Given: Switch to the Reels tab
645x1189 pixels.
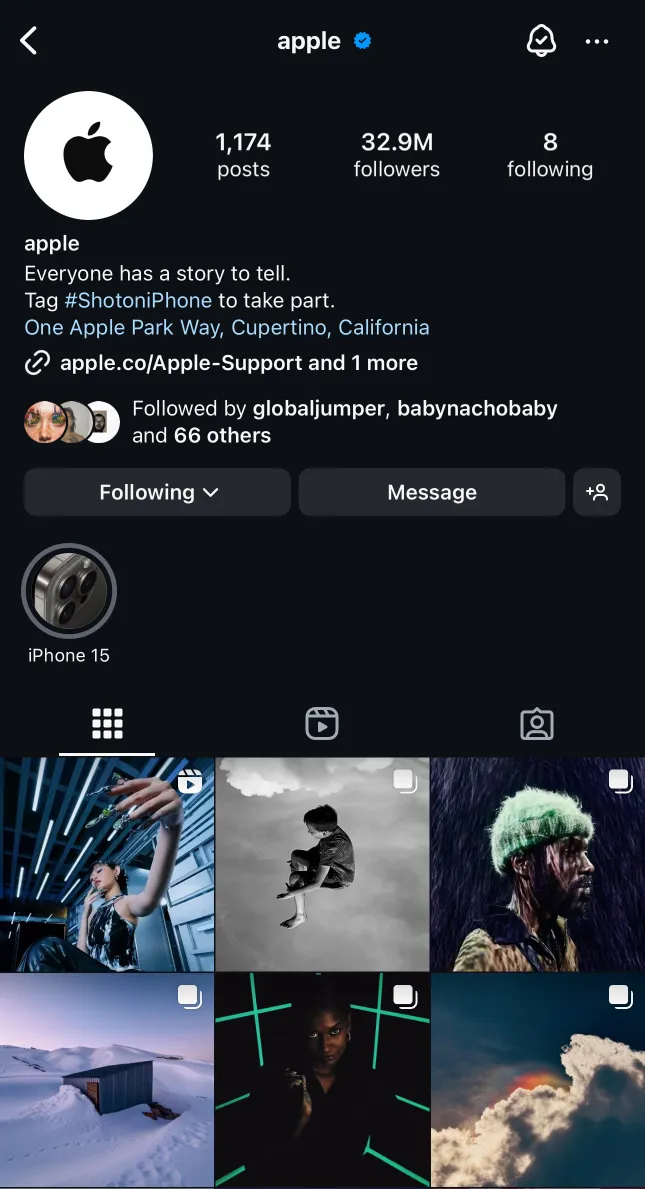Looking at the screenshot, I should point(322,723).
